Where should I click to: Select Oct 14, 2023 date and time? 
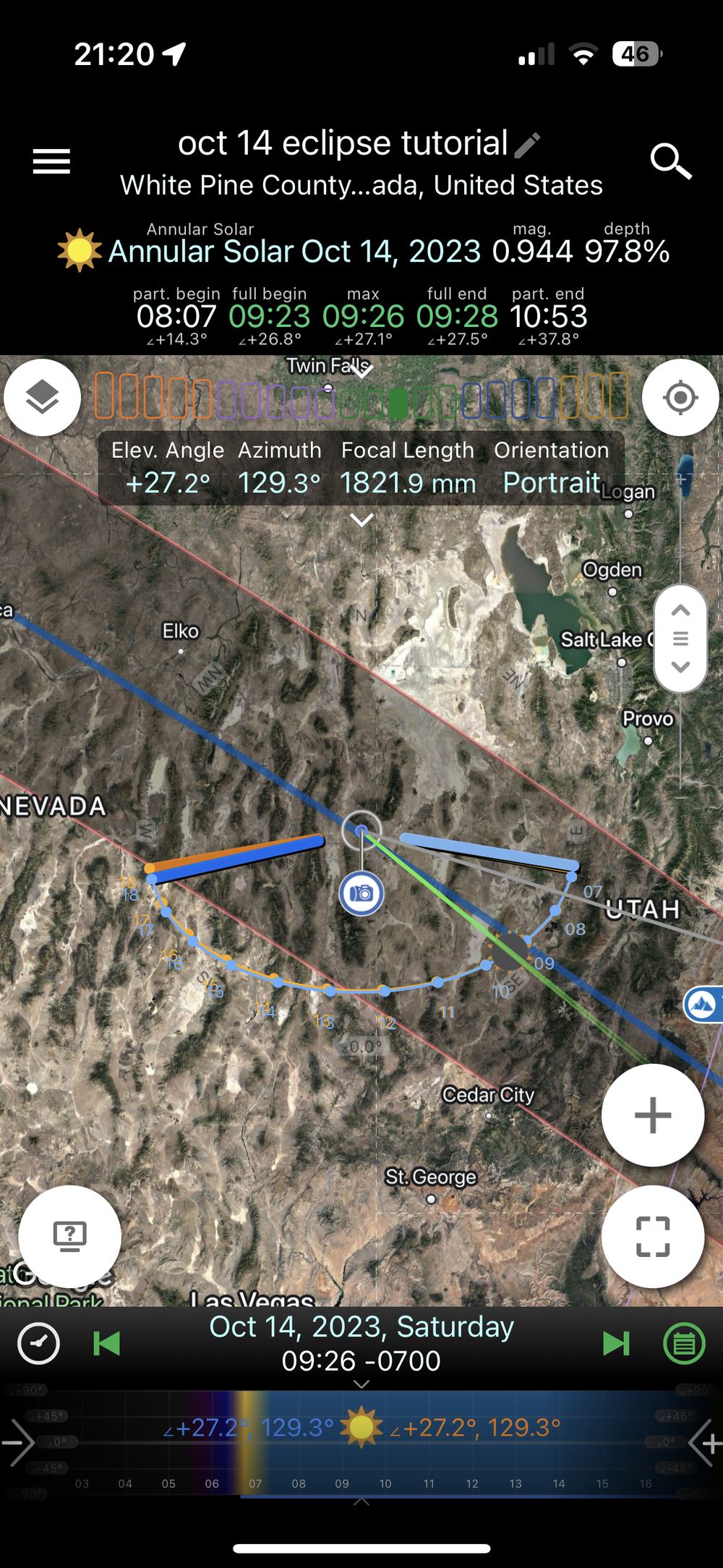point(361,1343)
